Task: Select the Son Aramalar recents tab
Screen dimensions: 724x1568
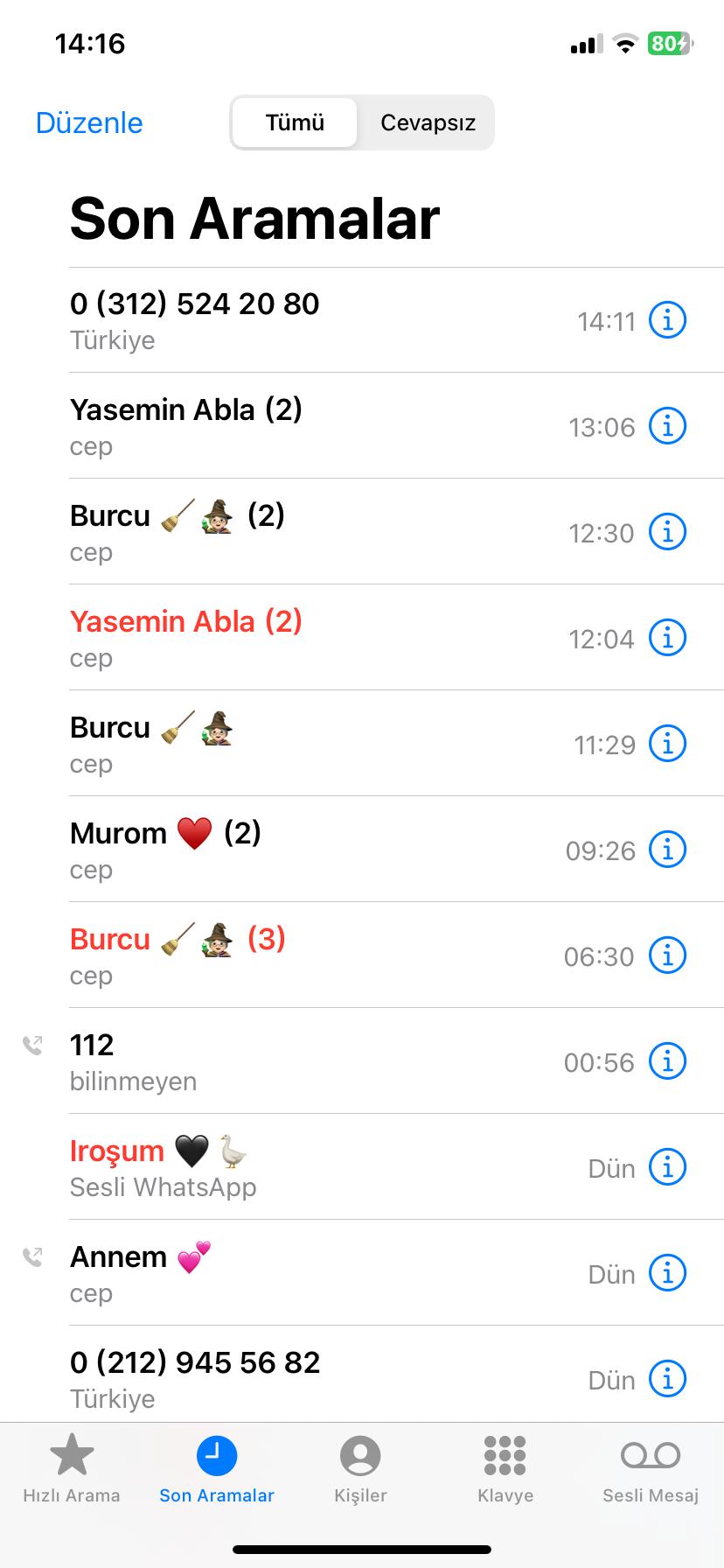Action: coord(217,1469)
